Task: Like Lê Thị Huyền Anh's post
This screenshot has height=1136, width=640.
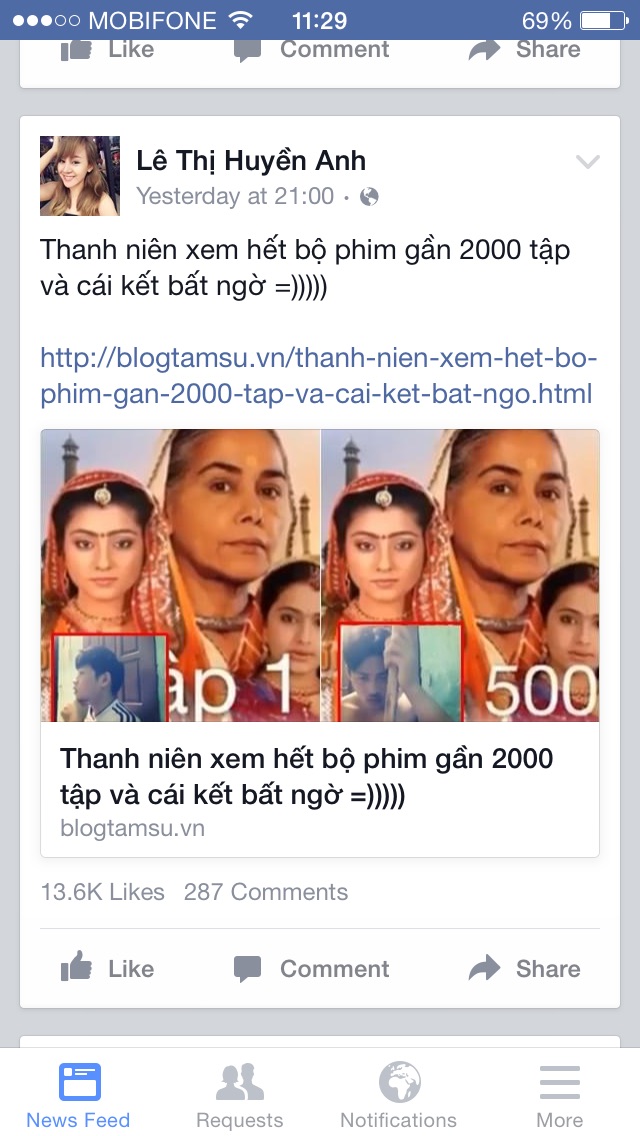Action: [108, 968]
